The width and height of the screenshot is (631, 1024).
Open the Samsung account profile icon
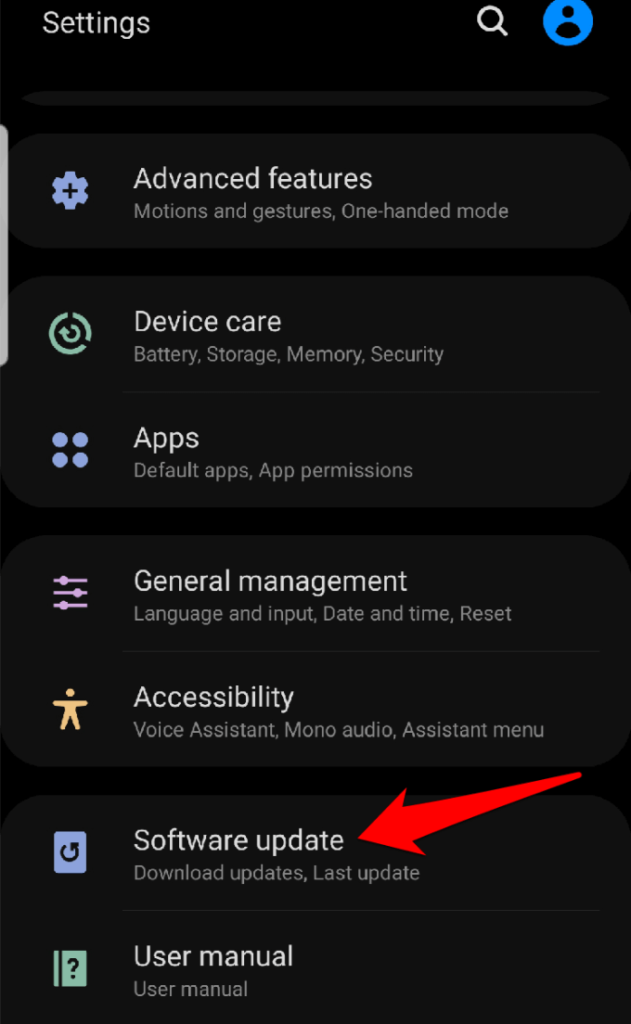pyautogui.click(x=568, y=22)
